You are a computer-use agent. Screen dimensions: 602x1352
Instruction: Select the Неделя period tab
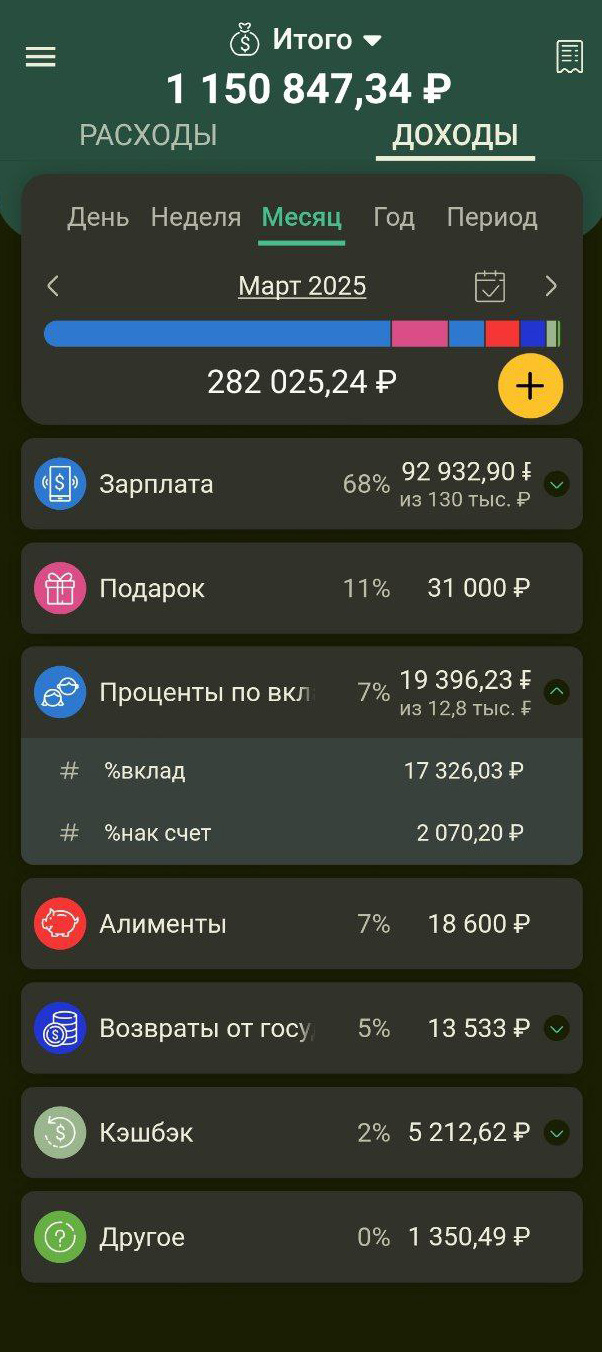click(196, 217)
